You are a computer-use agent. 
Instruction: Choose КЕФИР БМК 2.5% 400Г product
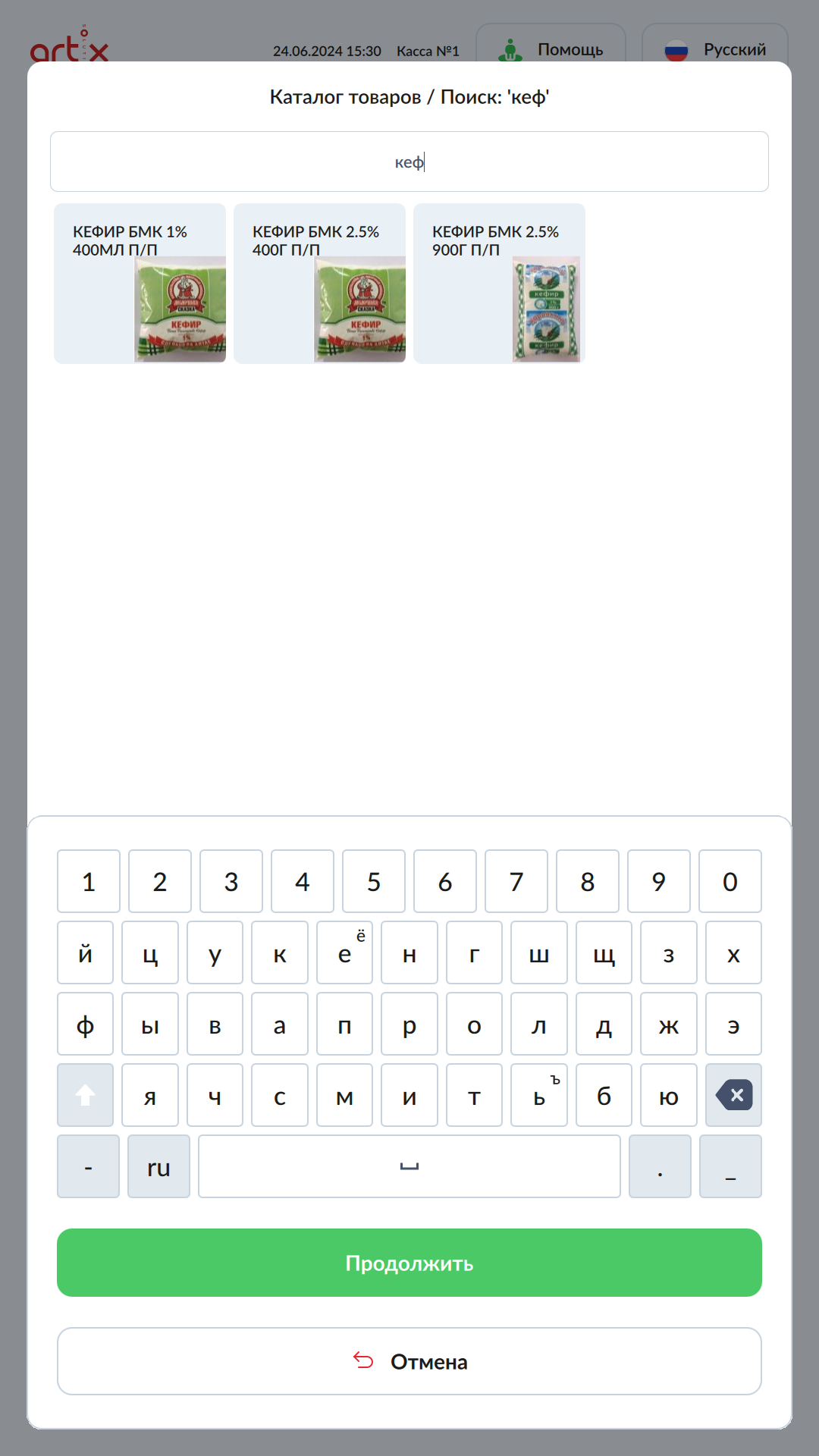pyautogui.click(x=319, y=284)
